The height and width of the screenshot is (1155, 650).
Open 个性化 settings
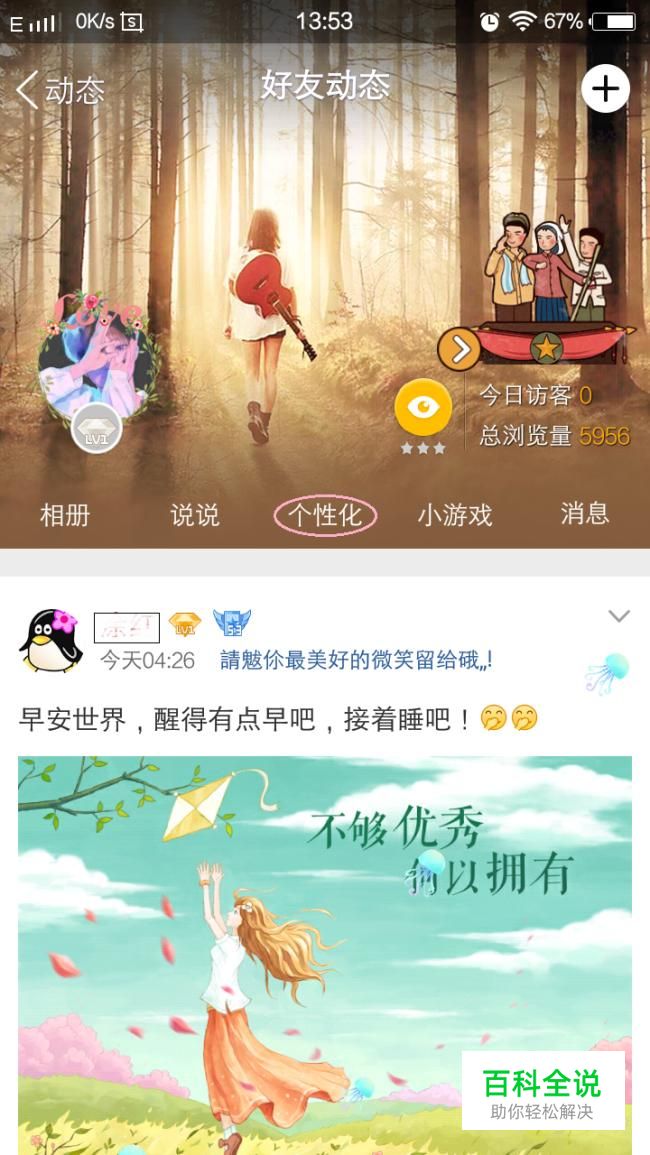pos(325,516)
